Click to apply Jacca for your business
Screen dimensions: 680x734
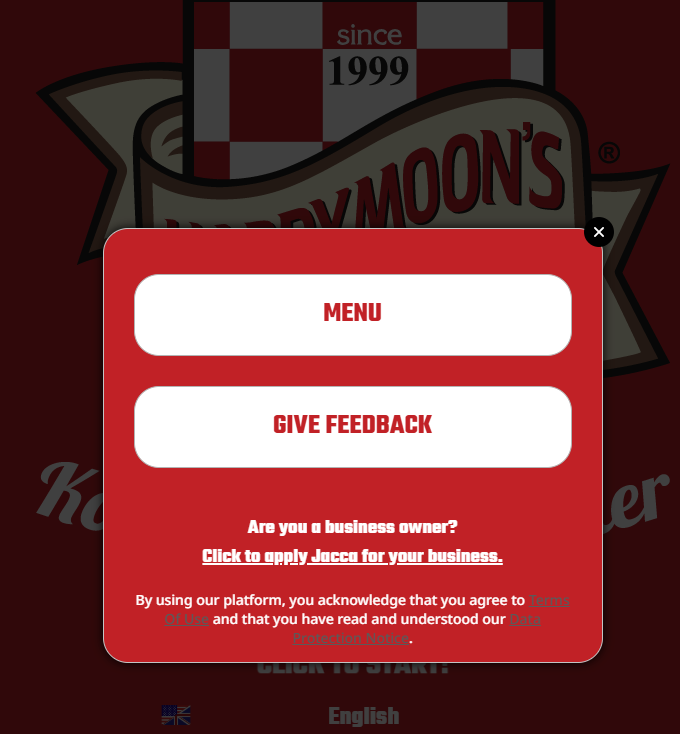(x=352, y=556)
